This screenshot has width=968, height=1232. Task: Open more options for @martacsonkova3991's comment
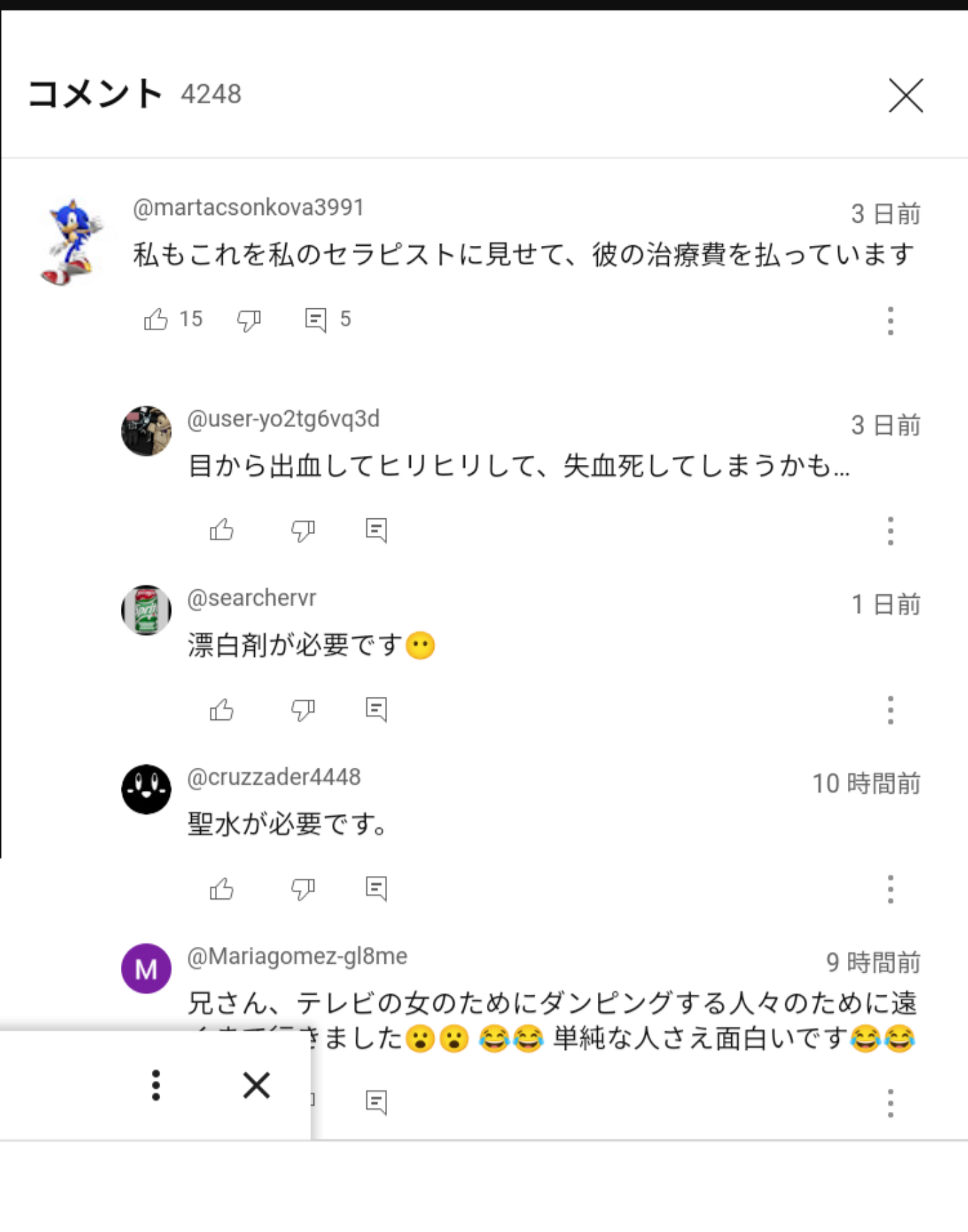pyautogui.click(x=890, y=321)
